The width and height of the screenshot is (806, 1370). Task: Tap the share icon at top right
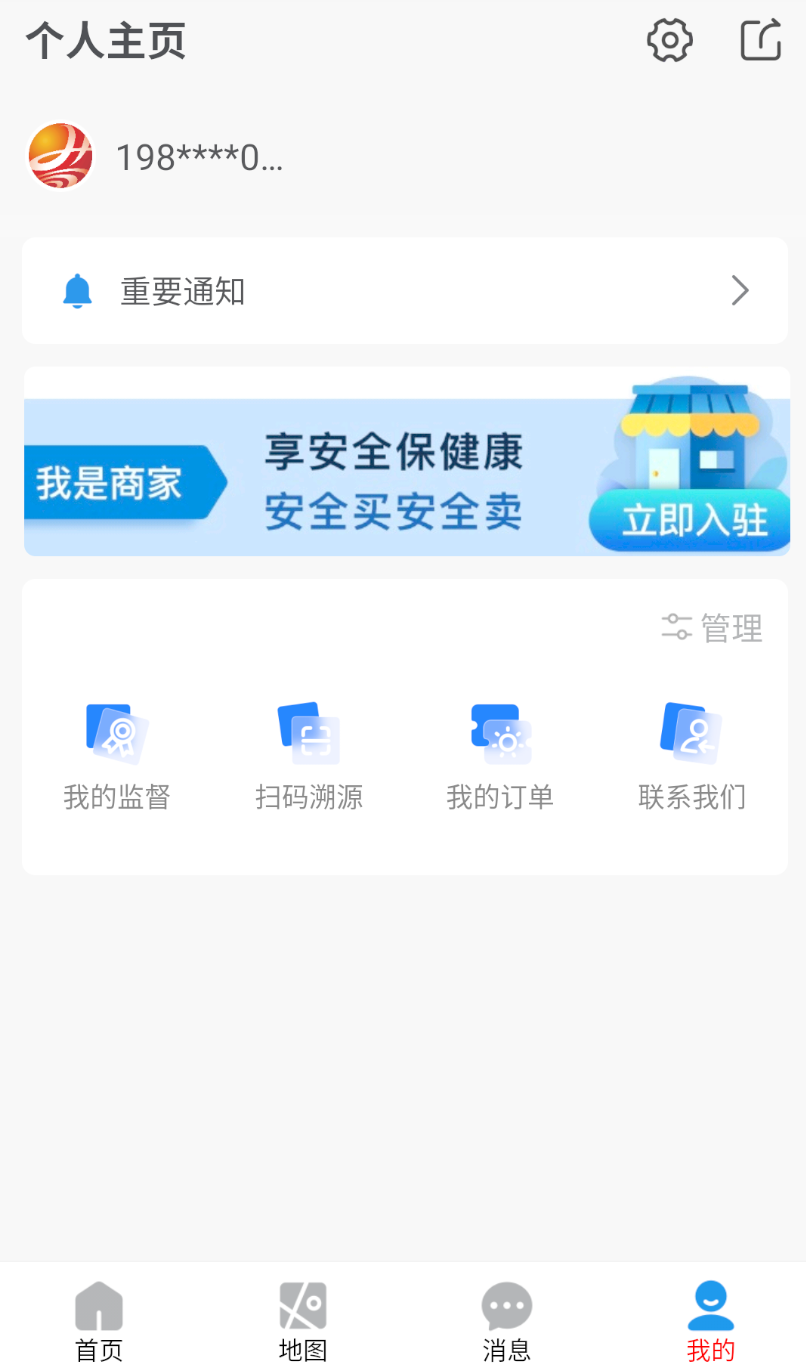pyautogui.click(x=760, y=40)
